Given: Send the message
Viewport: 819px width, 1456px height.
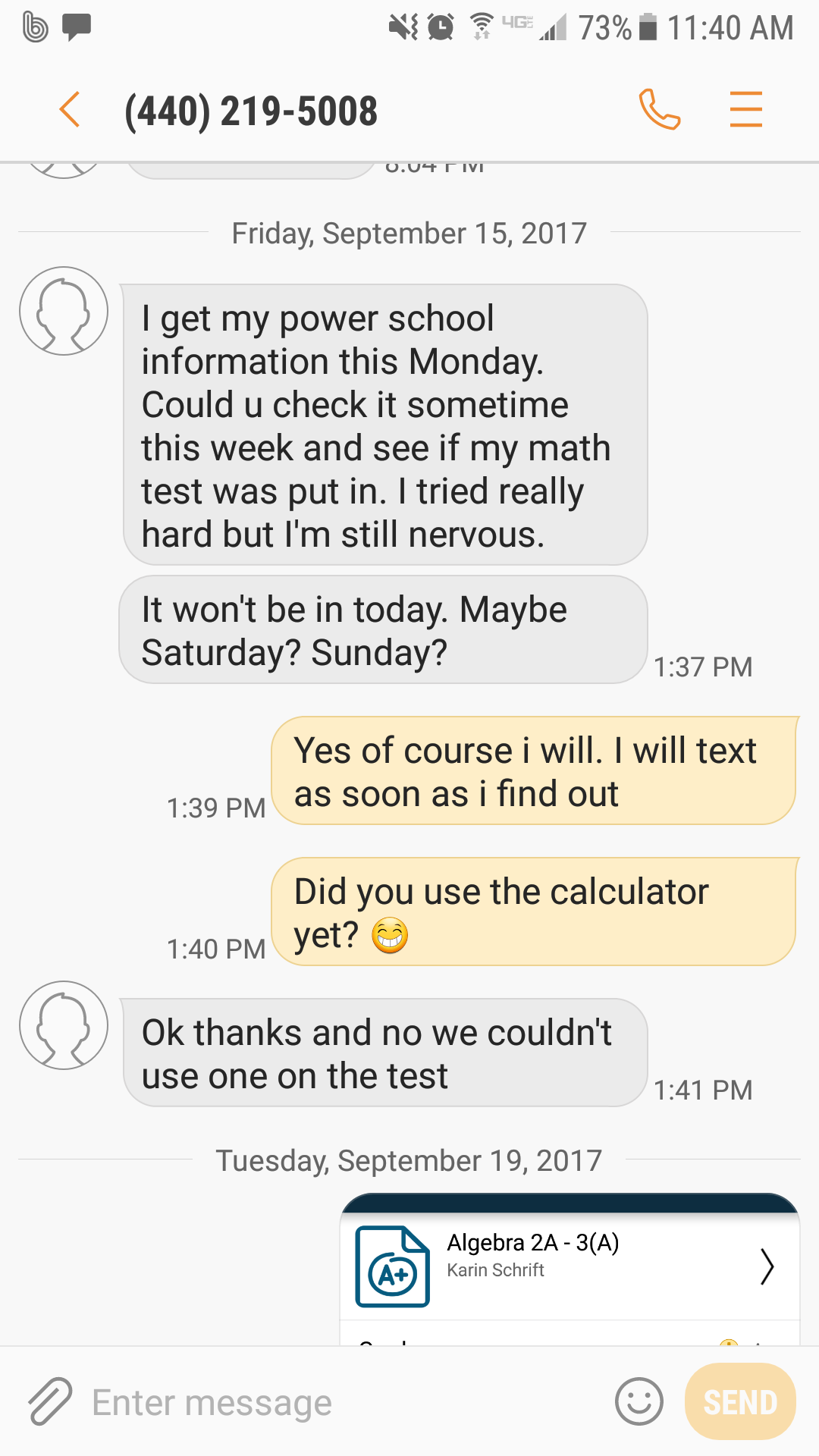Looking at the screenshot, I should pyautogui.click(x=740, y=1401).
